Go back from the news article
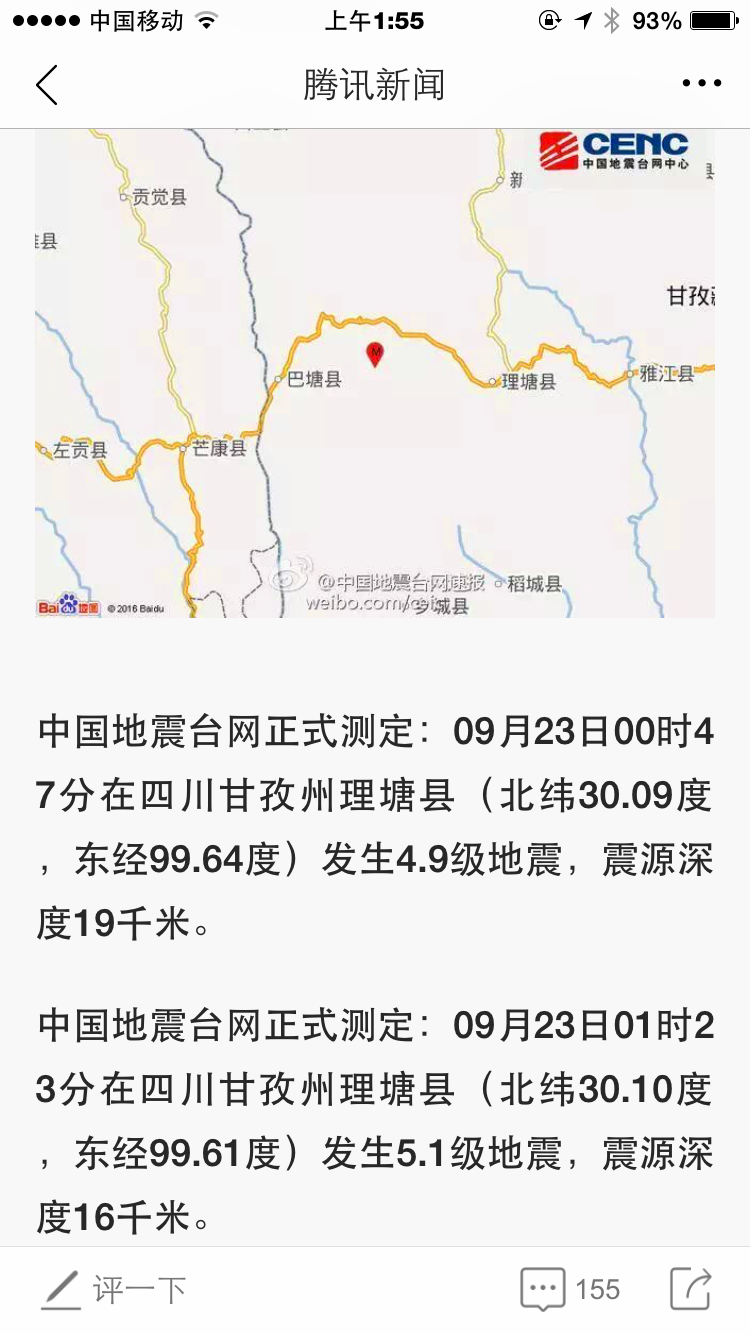Screen dimensions: 750x1334 (47, 85)
